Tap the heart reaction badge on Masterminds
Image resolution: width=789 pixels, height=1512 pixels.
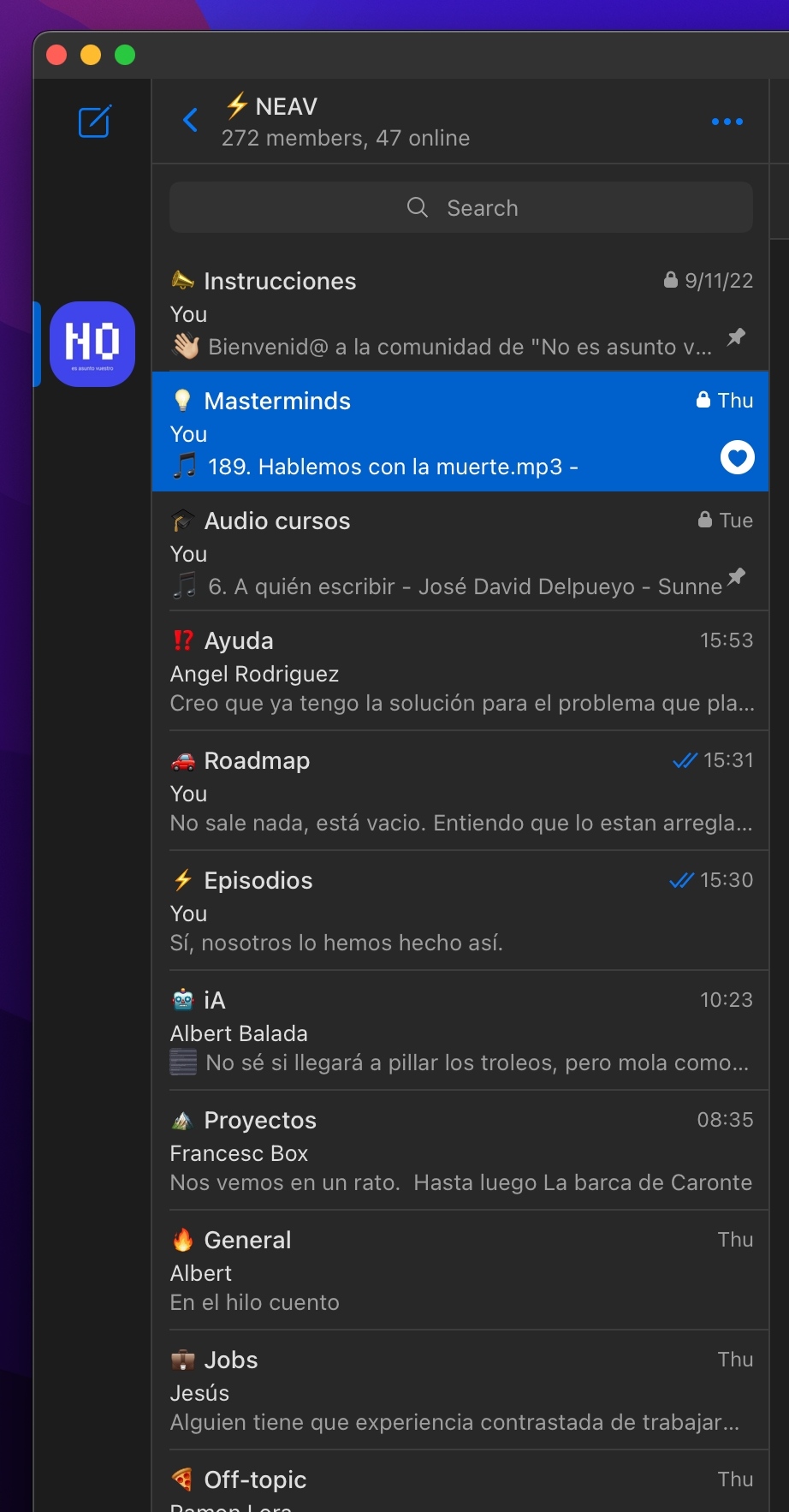click(x=737, y=457)
